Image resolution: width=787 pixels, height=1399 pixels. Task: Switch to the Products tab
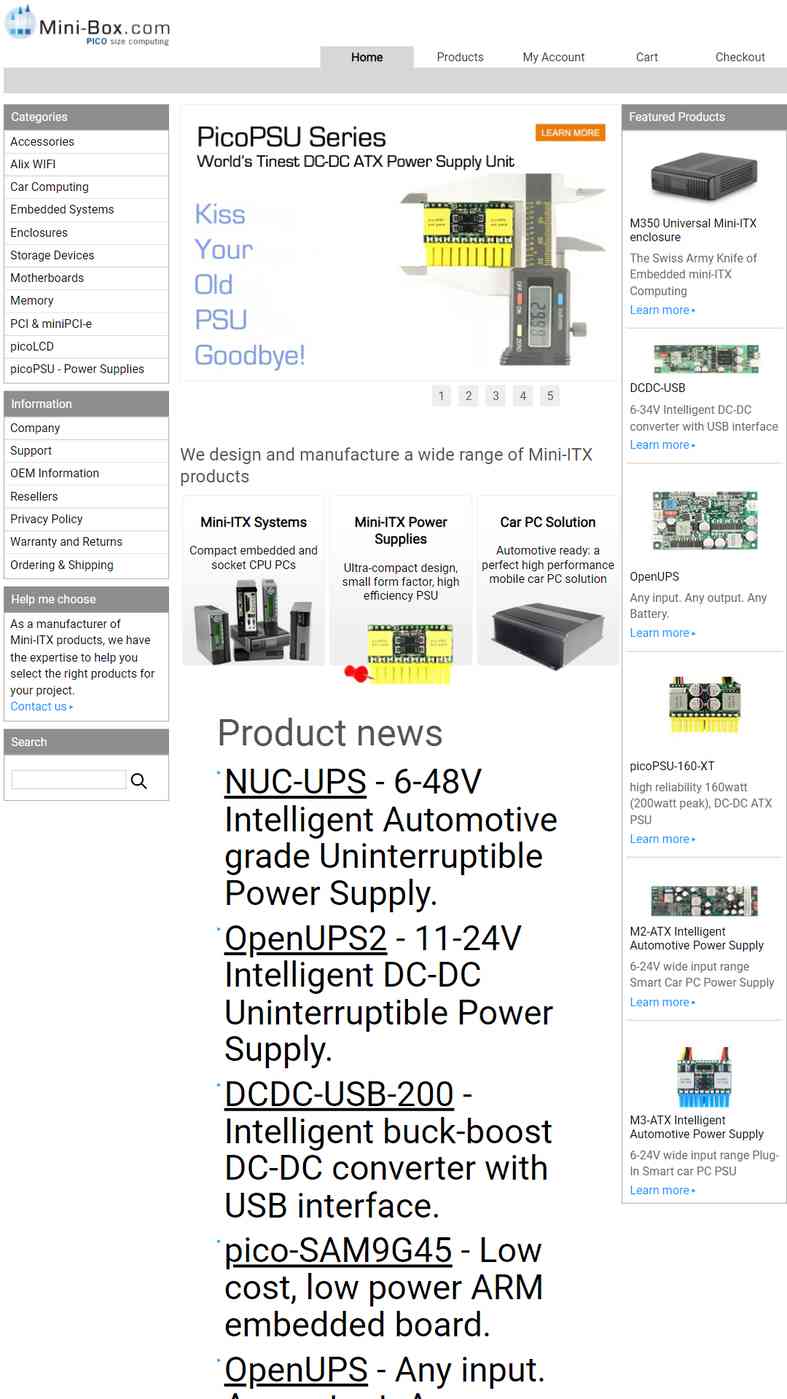coord(460,57)
